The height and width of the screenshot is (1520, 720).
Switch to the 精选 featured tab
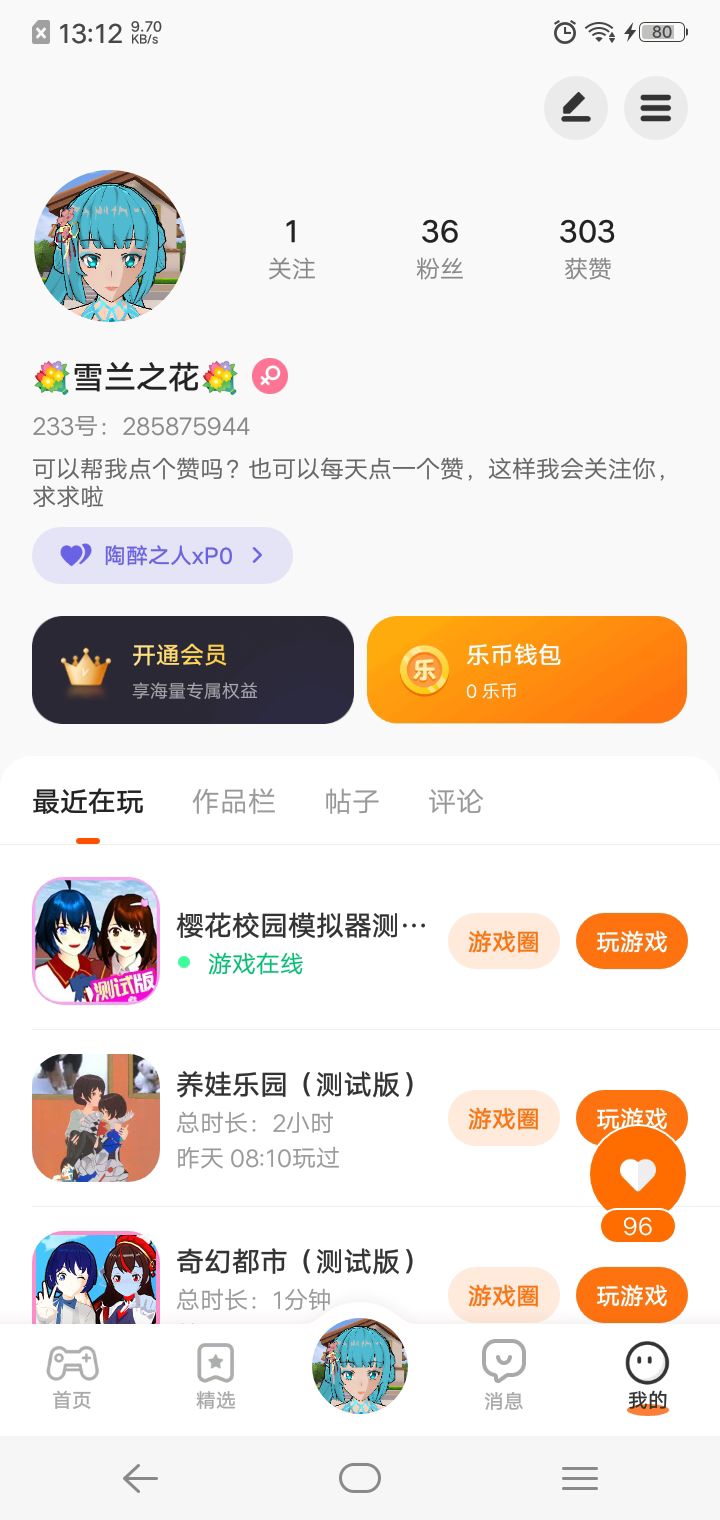tap(215, 1377)
